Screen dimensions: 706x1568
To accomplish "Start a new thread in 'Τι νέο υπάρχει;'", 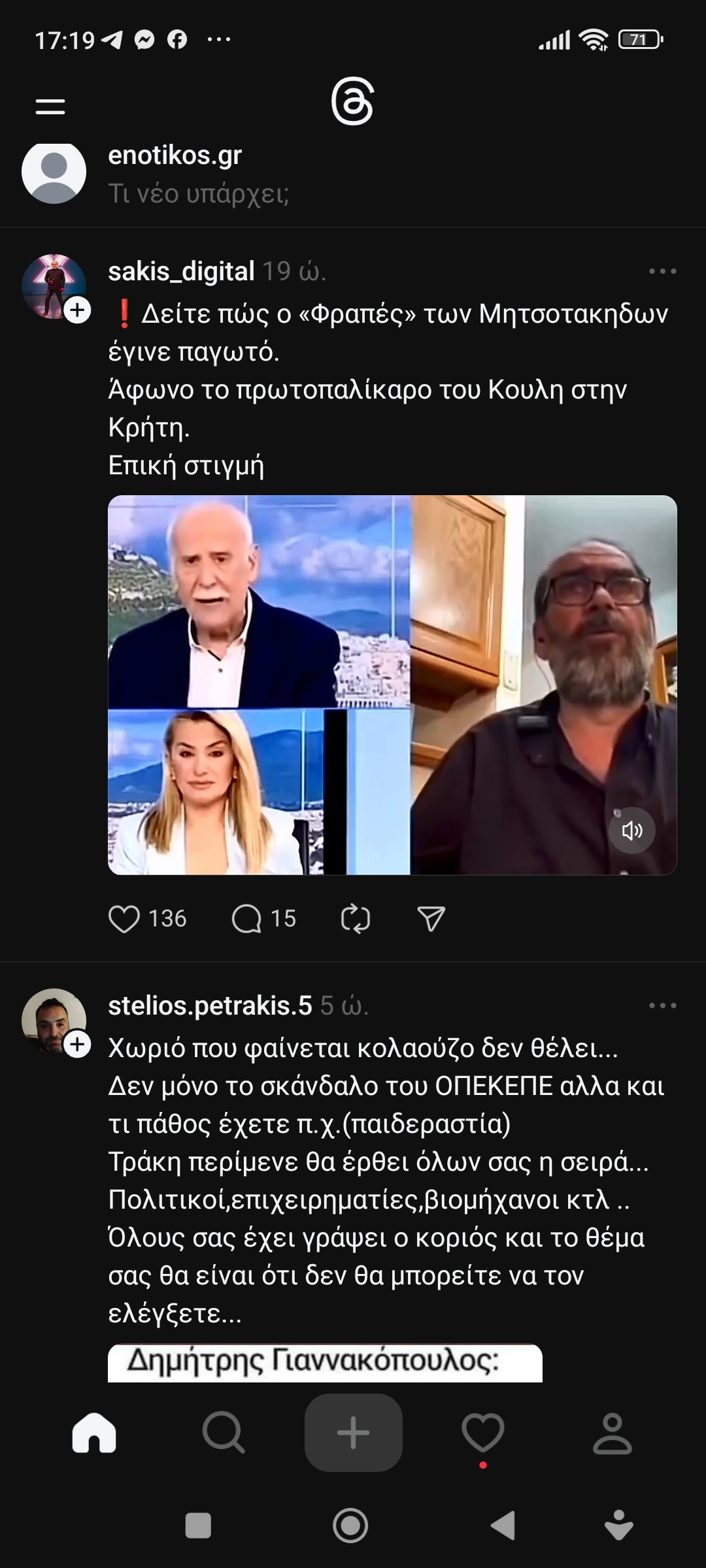I will pos(198,194).
